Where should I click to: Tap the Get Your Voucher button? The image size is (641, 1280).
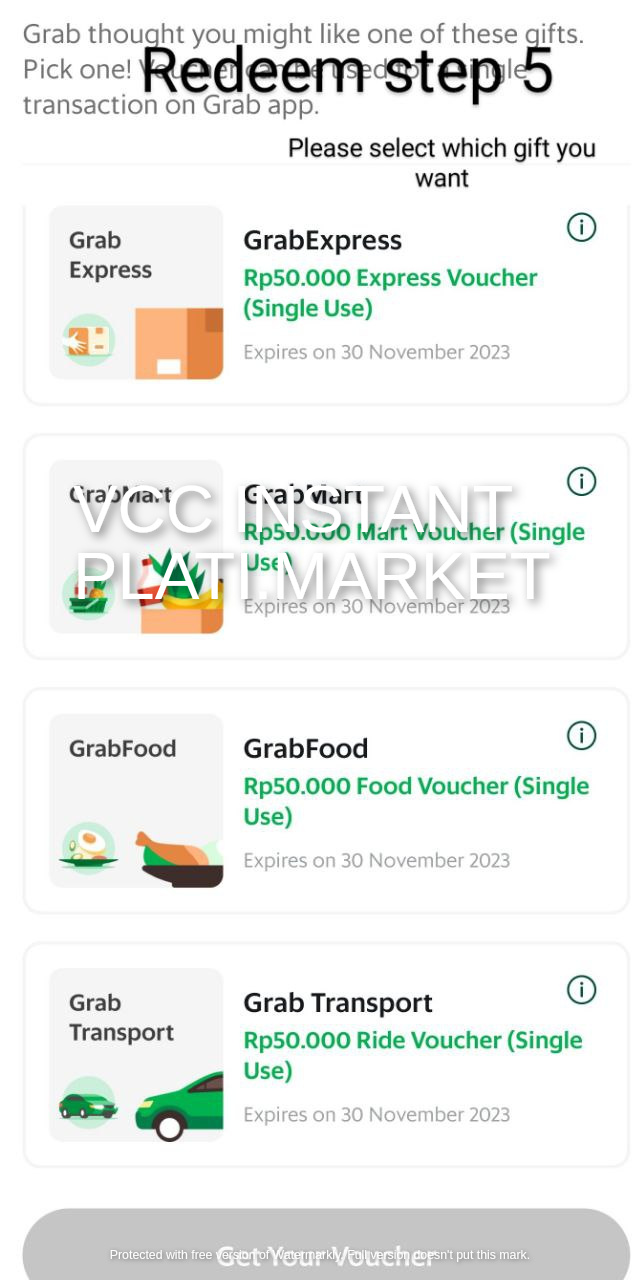[x=326, y=1250]
